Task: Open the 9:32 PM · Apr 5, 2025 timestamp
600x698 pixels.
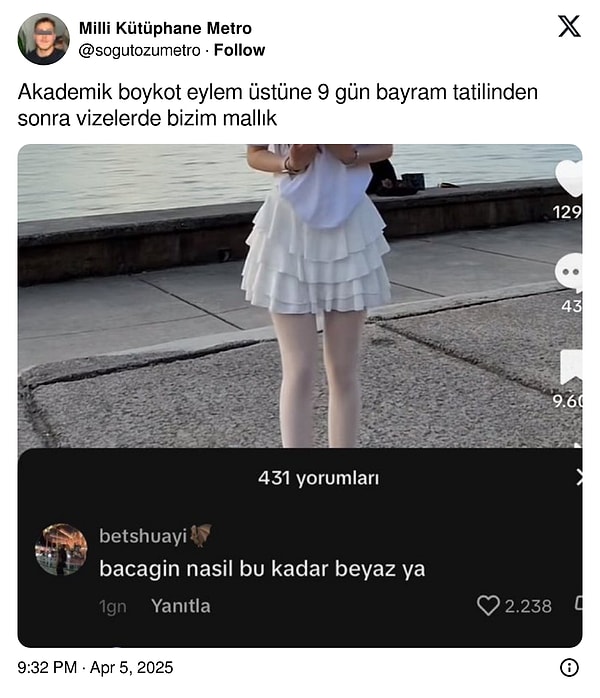Action: [95, 667]
